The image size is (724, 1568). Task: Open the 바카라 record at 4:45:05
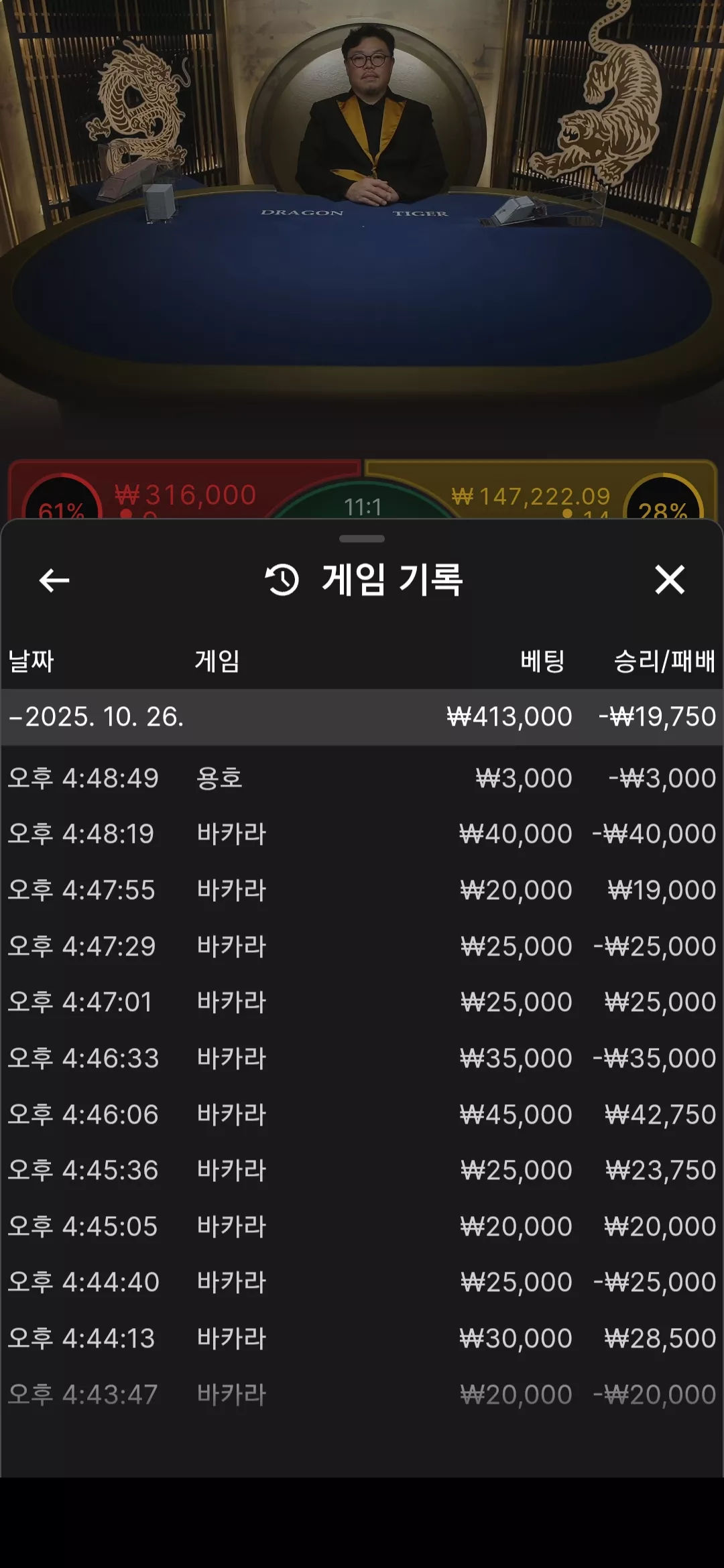click(x=362, y=1227)
